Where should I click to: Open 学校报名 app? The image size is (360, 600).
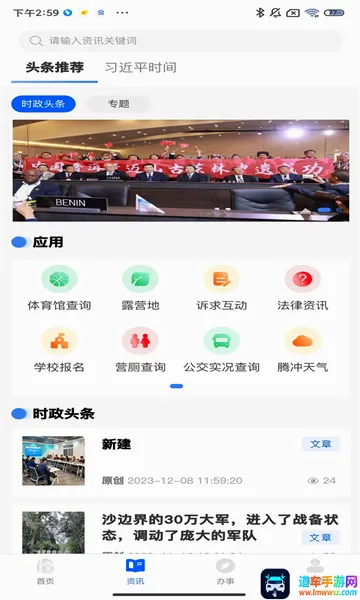[x=59, y=350]
